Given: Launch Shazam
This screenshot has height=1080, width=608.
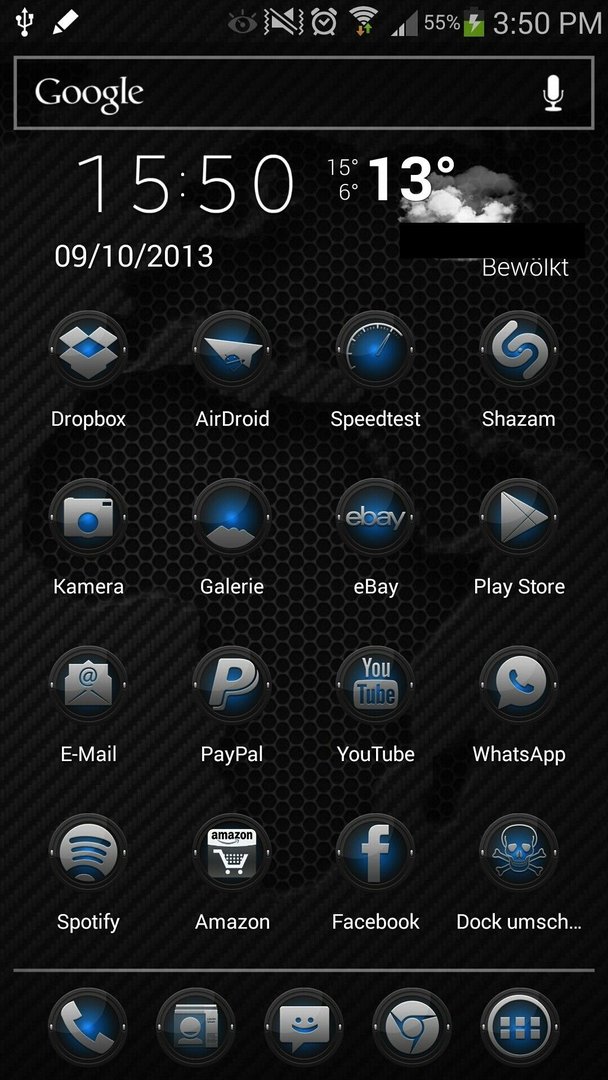Looking at the screenshot, I should (x=518, y=349).
